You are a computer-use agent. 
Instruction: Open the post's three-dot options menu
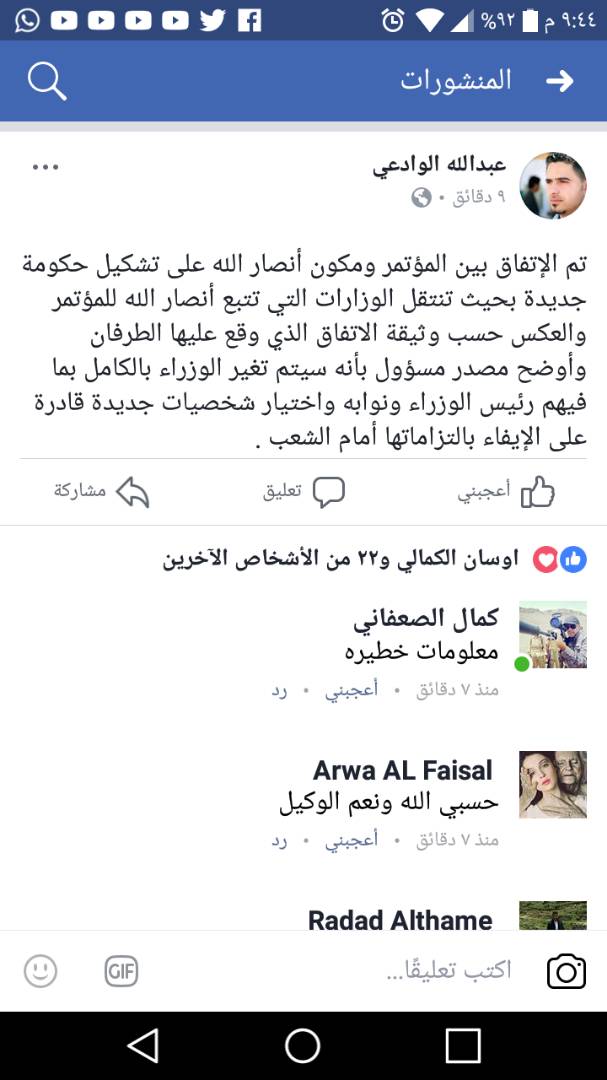45,167
